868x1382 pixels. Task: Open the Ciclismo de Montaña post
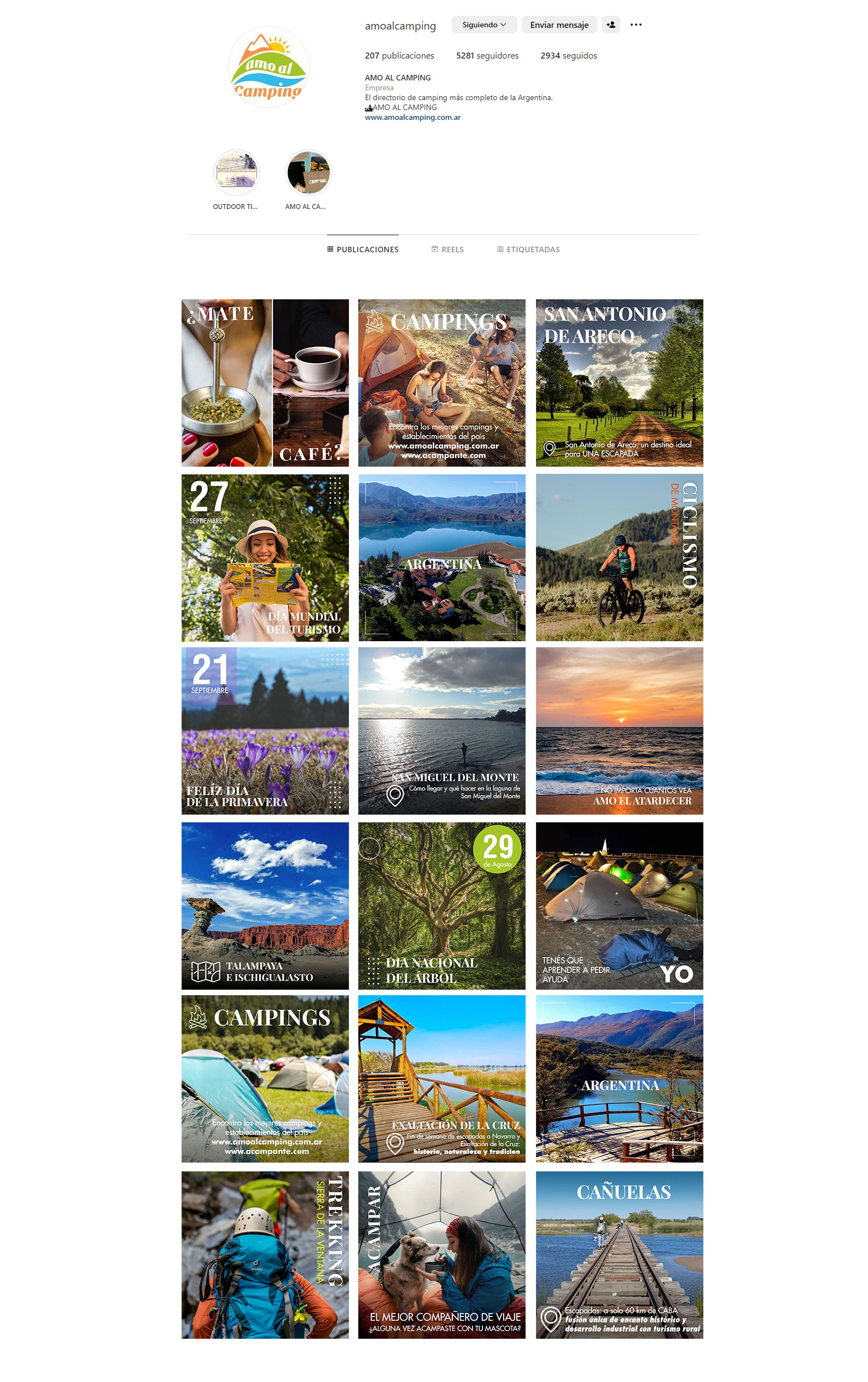tap(619, 558)
